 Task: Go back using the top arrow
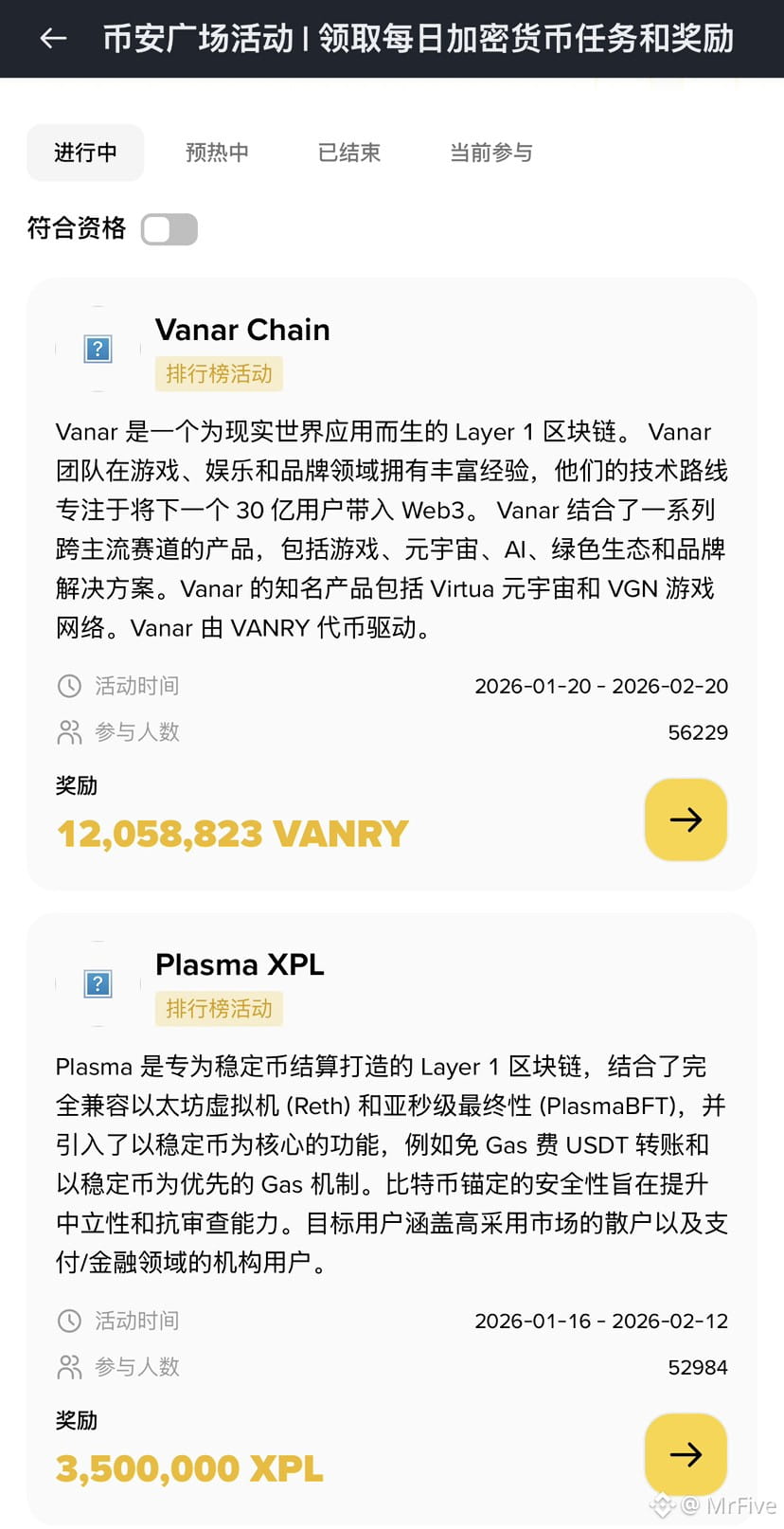pyautogui.click(x=53, y=38)
